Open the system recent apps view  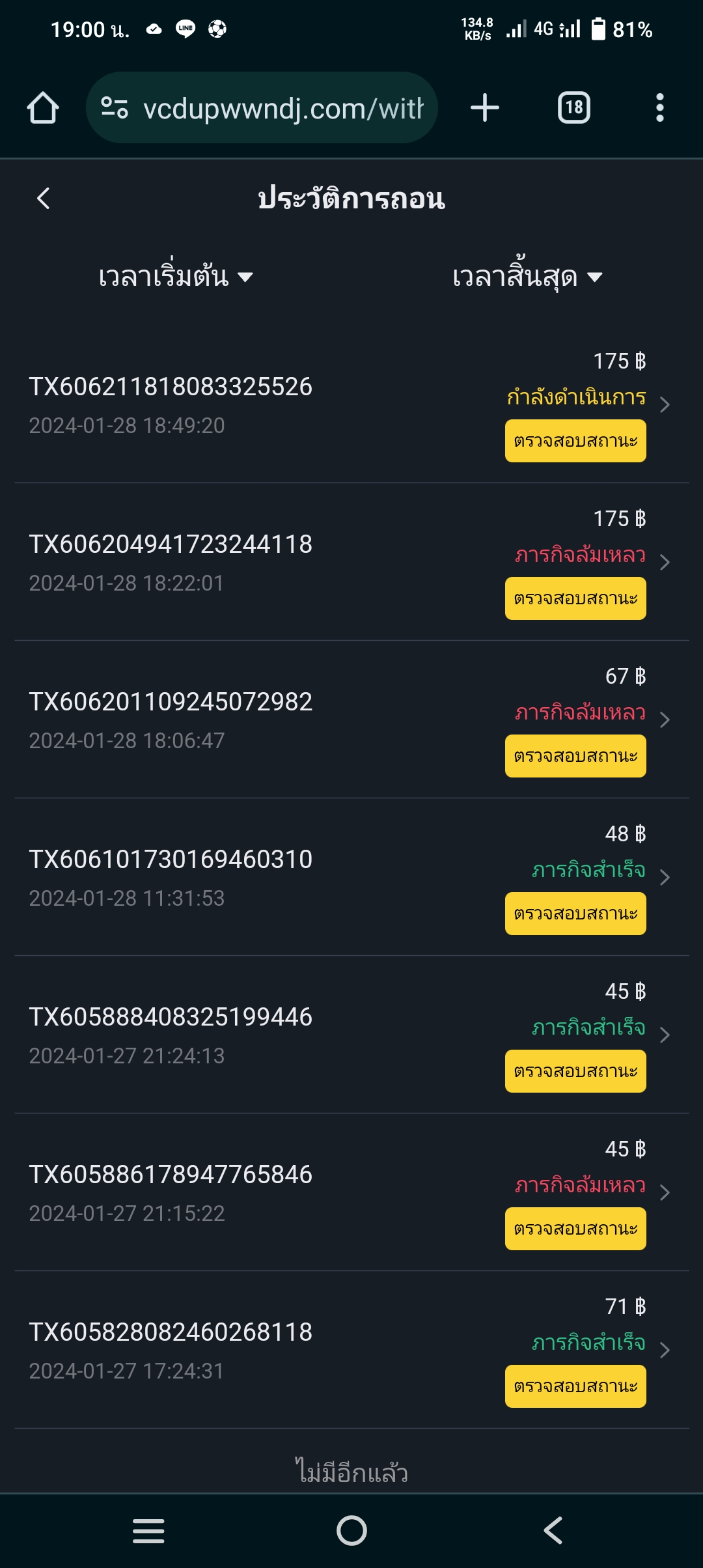click(x=148, y=1530)
